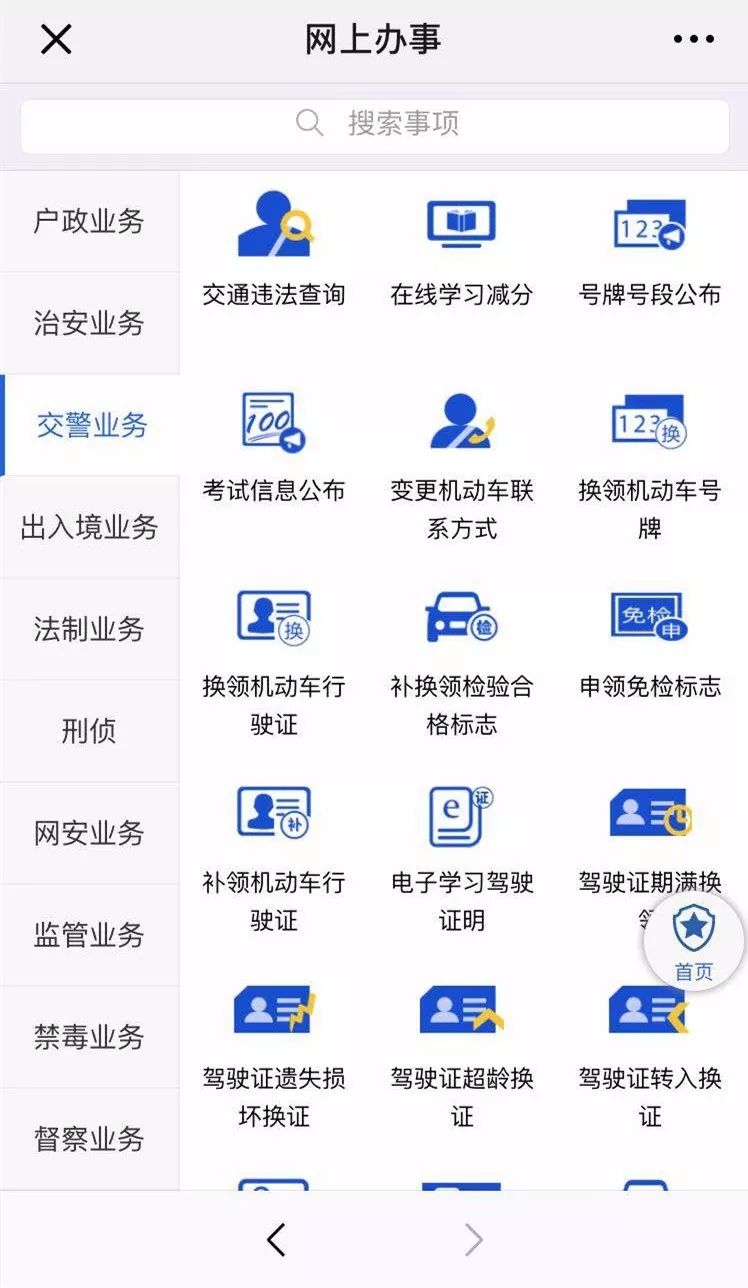Switch to the 户政业务 category tab
Image resolution: width=748 pixels, height=1288 pixels.
90,222
